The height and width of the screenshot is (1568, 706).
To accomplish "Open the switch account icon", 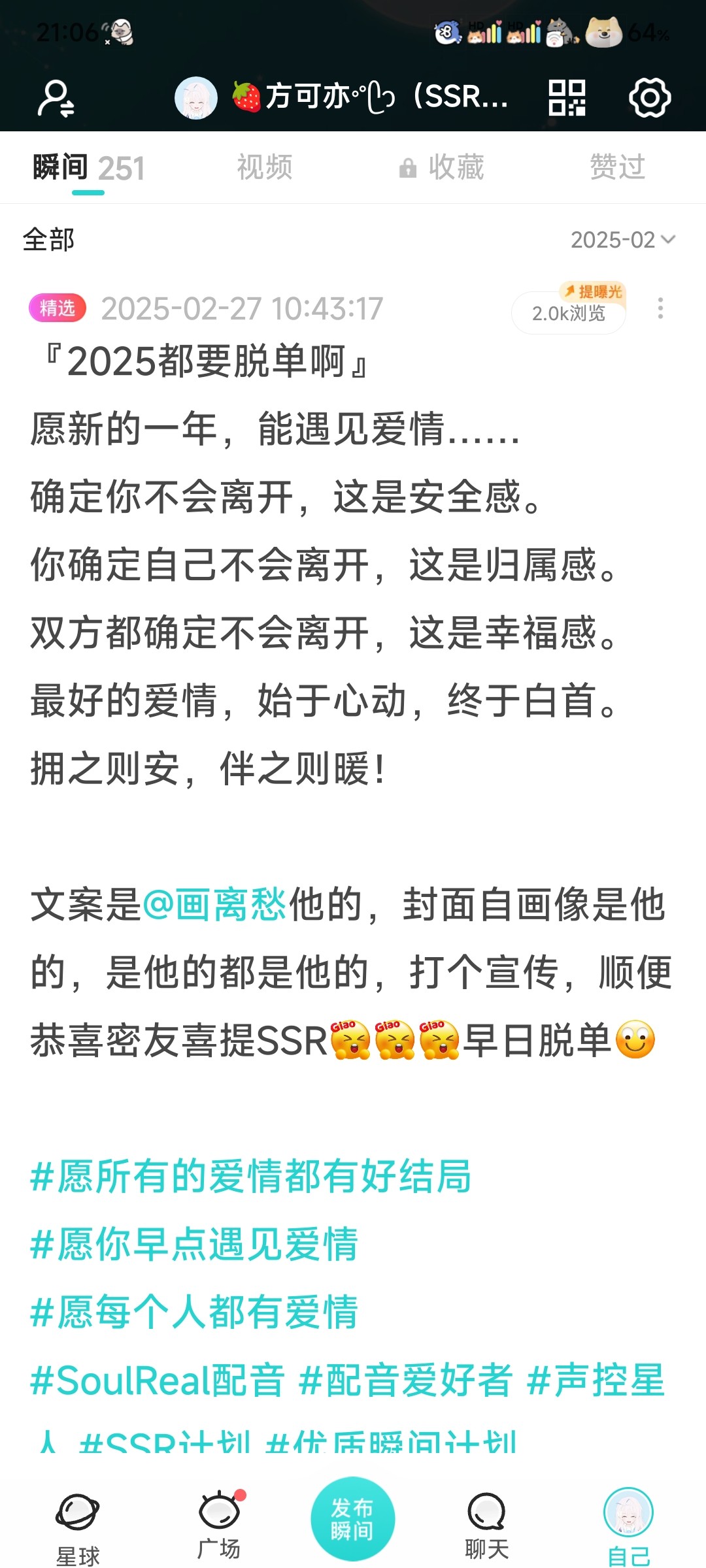I will pos(56,98).
